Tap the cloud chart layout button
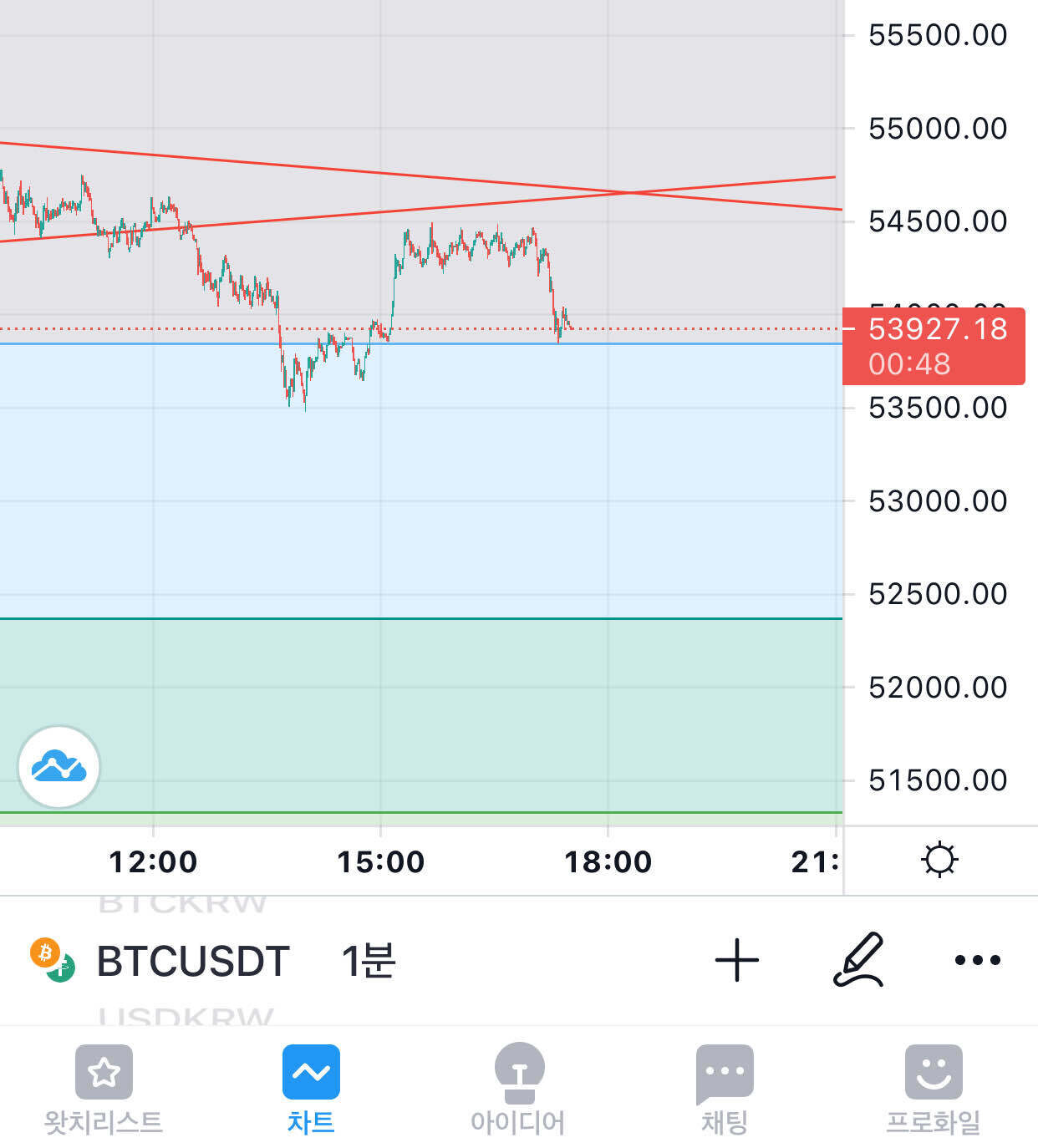 click(59, 766)
